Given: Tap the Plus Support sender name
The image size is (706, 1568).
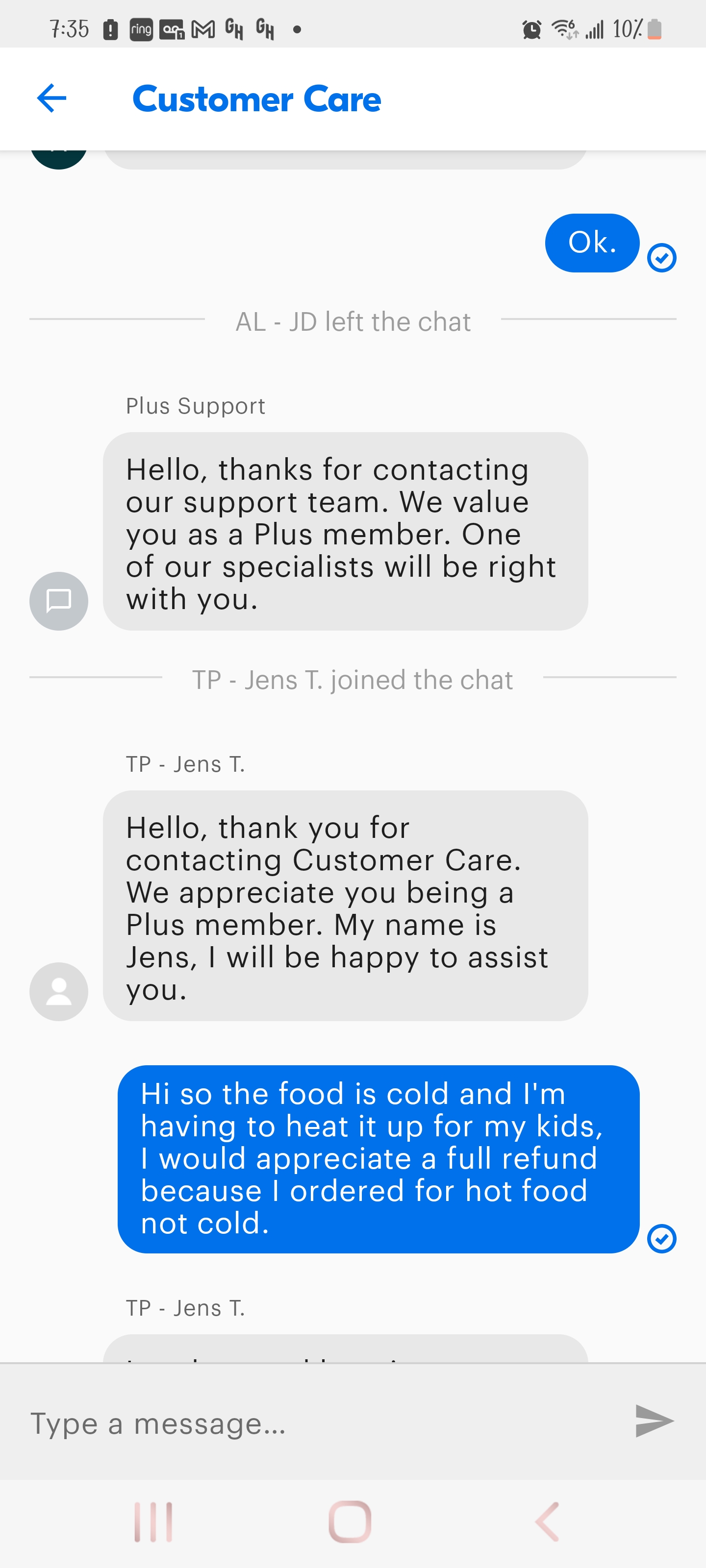Looking at the screenshot, I should [195, 405].
